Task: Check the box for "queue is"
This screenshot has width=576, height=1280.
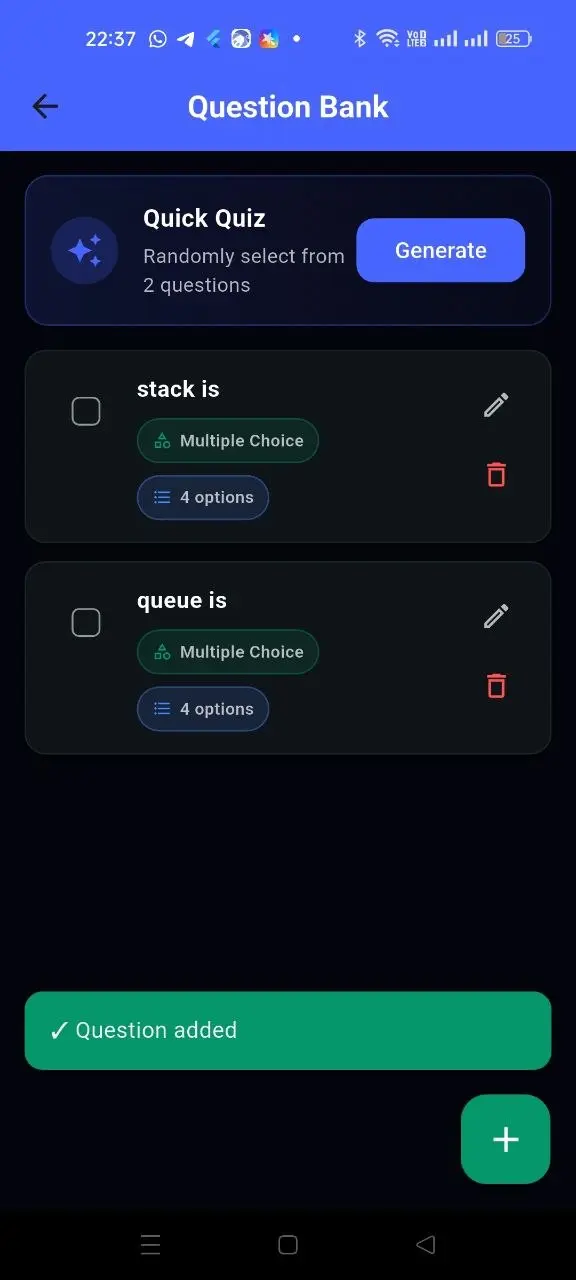Action: click(86, 623)
